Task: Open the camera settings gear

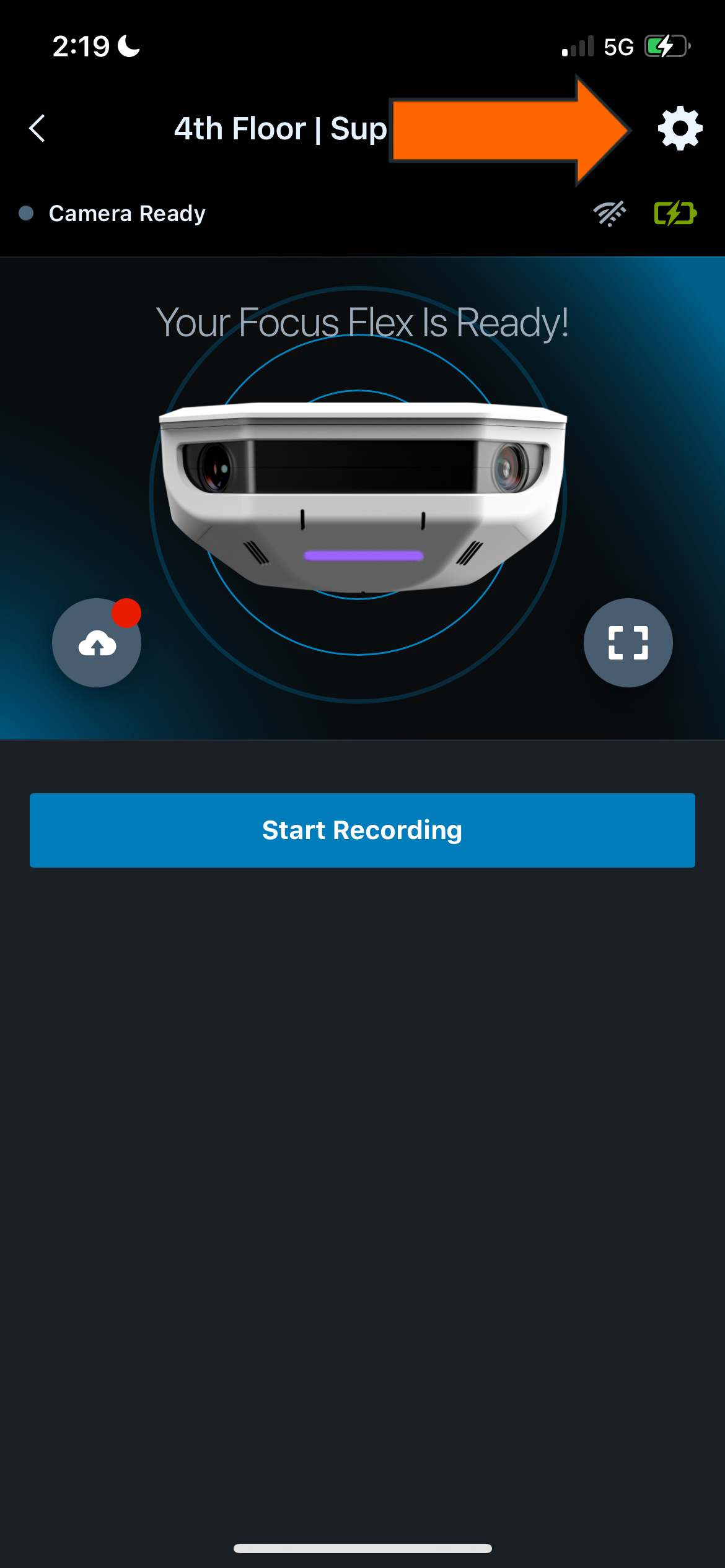Action: [x=679, y=129]
